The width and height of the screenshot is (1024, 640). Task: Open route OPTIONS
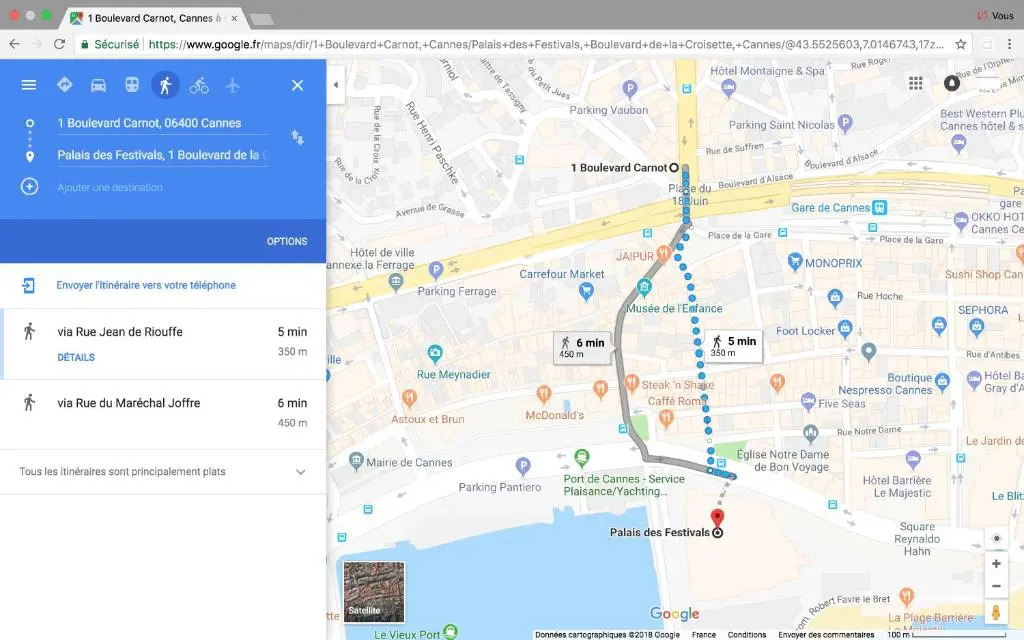pyautogui.click(x=287, y=241)
